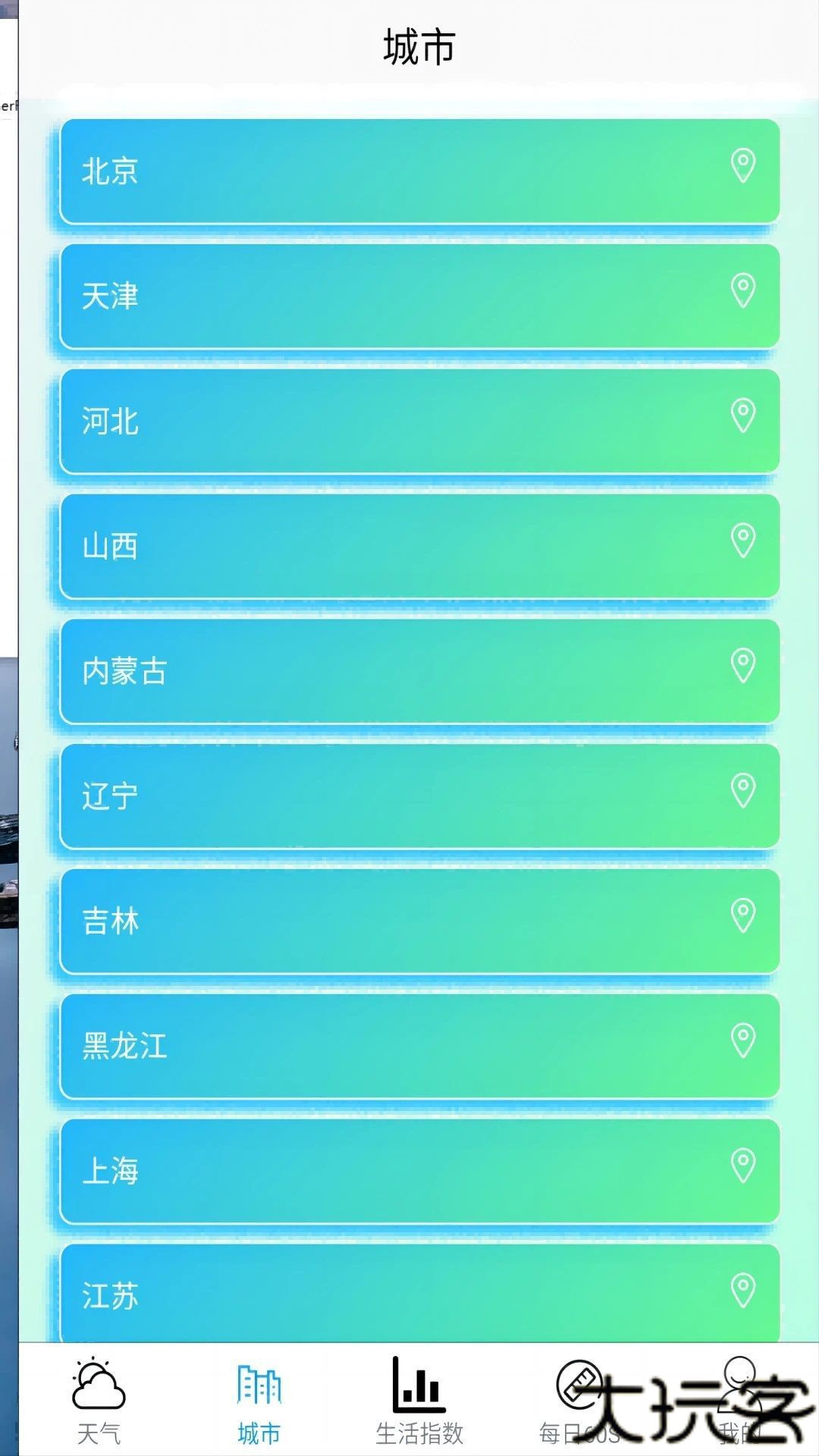Viewport: 819px width, 1456px height.
Task: Click the location pin next to 吉林
Action: coord(742,914)
